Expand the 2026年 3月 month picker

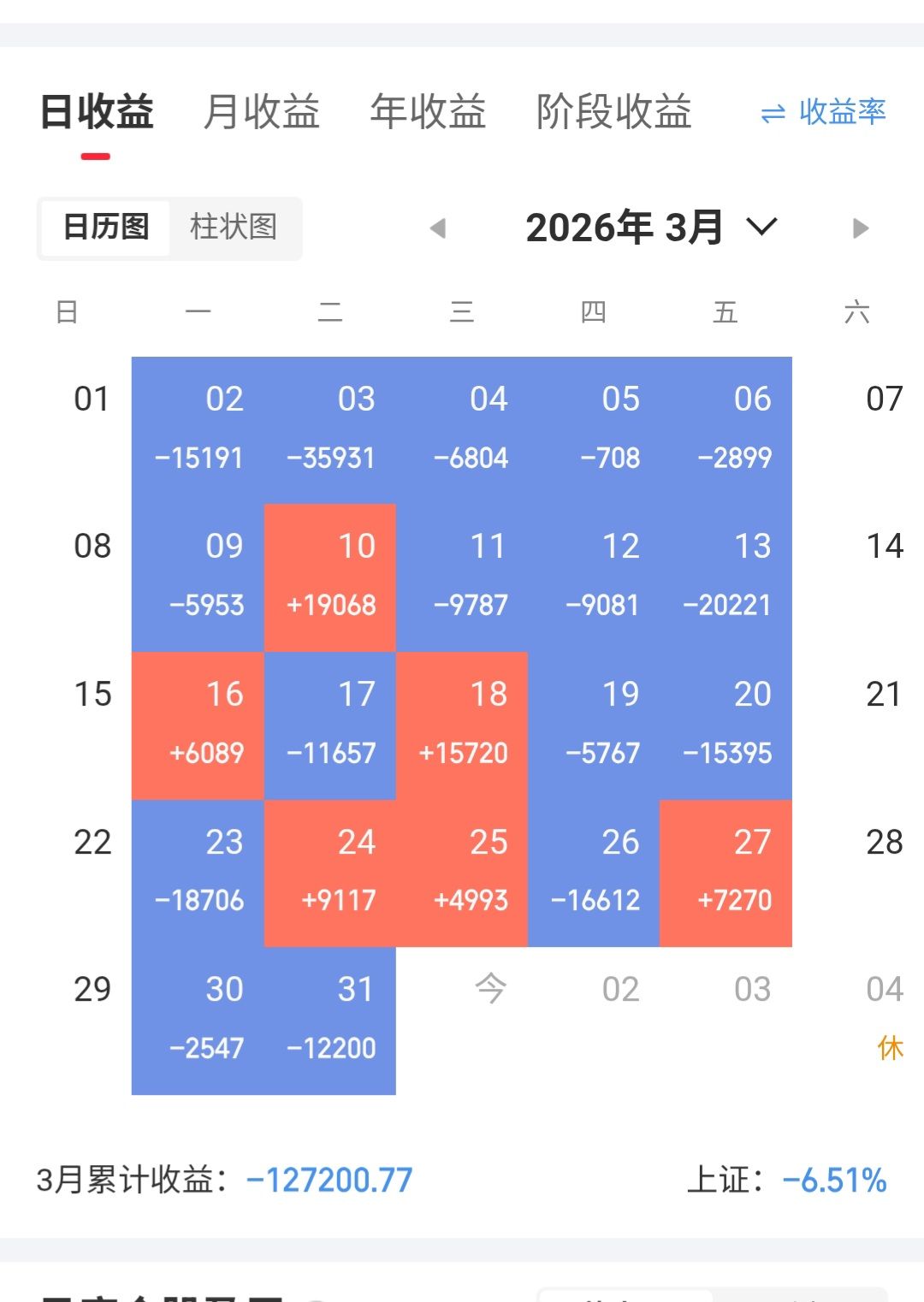[x=650, y=228]
